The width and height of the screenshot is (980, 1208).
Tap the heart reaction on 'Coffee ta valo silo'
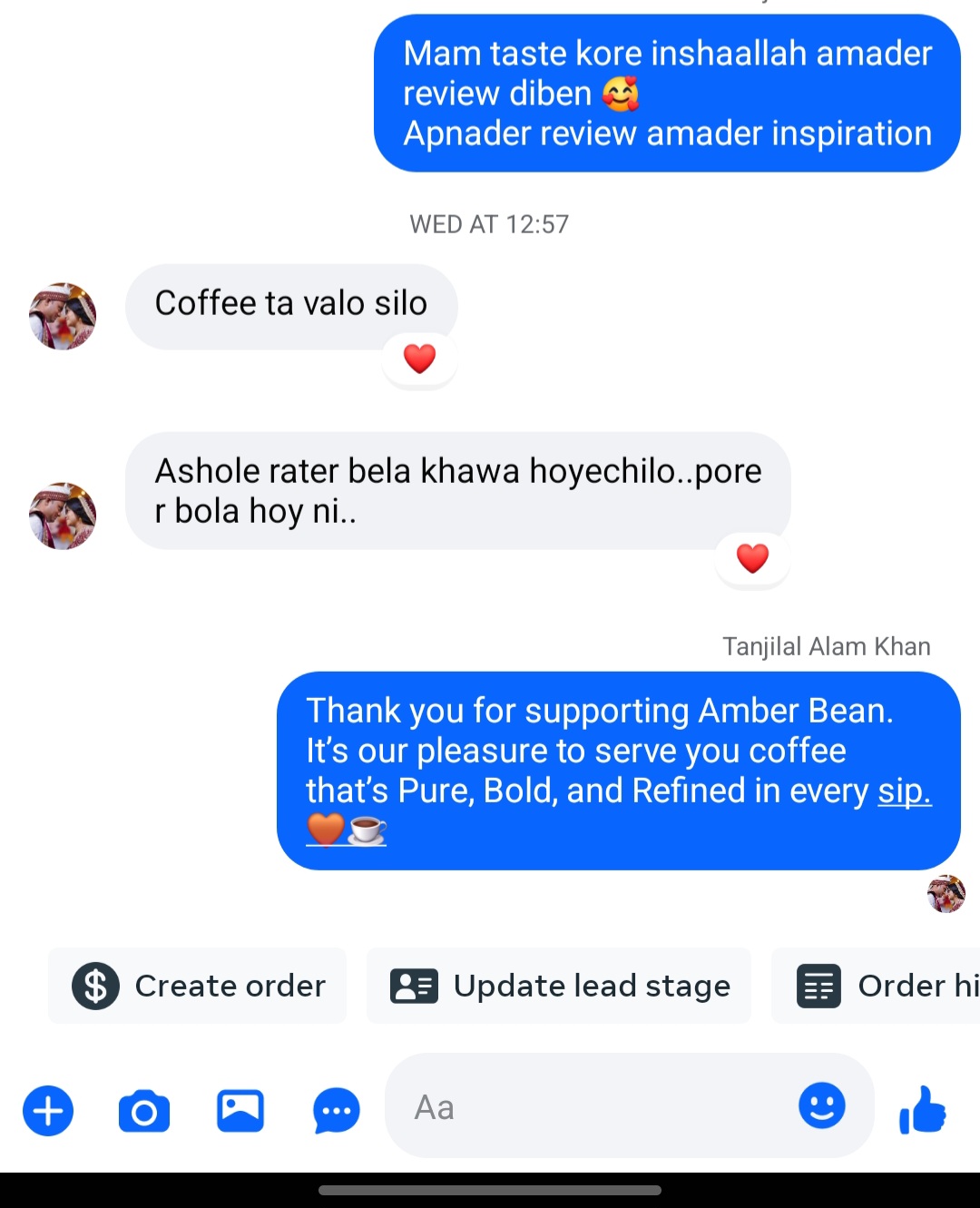pos(419,358)
